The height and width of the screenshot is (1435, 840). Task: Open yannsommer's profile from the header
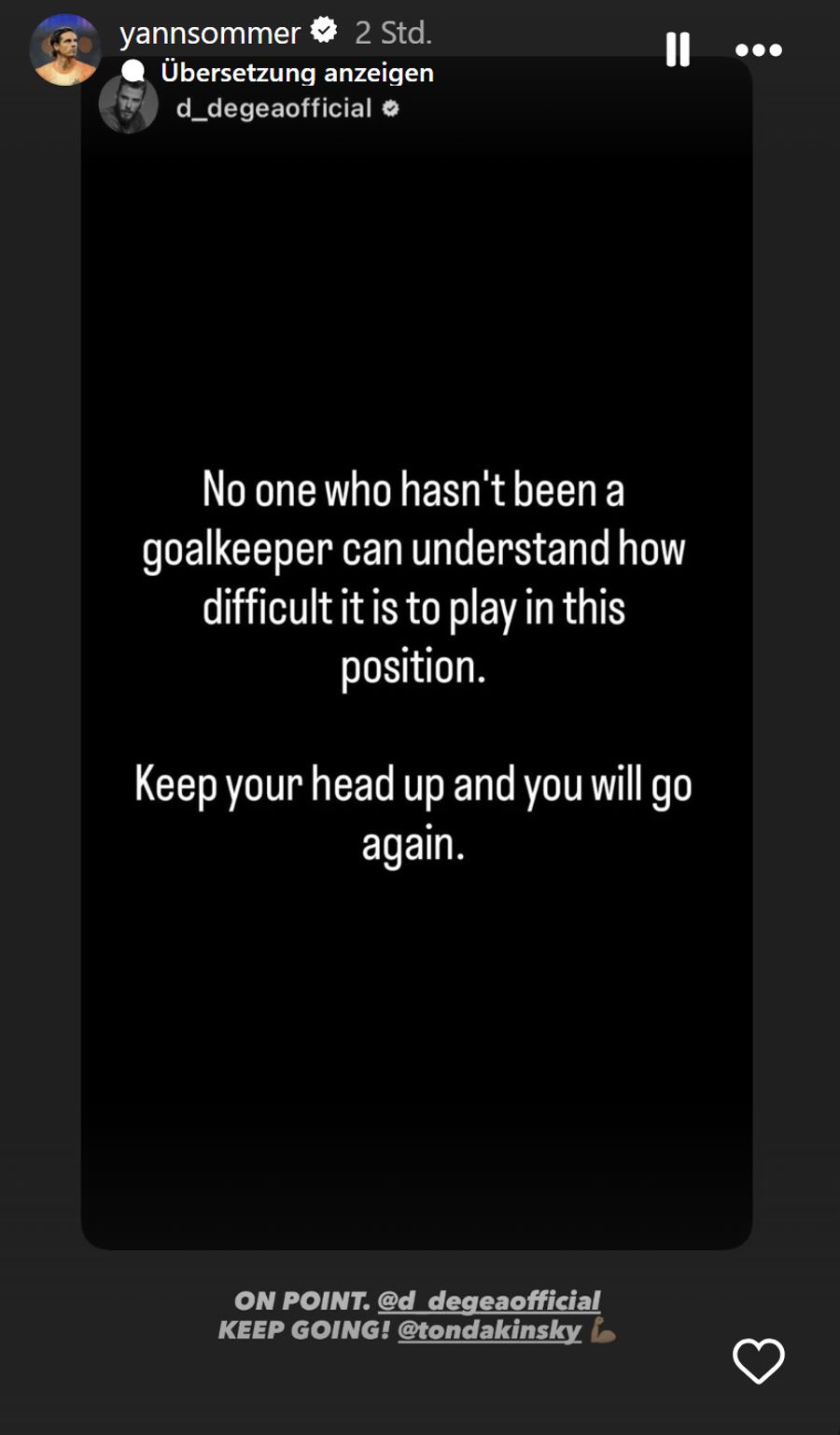(x=213, y=31)
